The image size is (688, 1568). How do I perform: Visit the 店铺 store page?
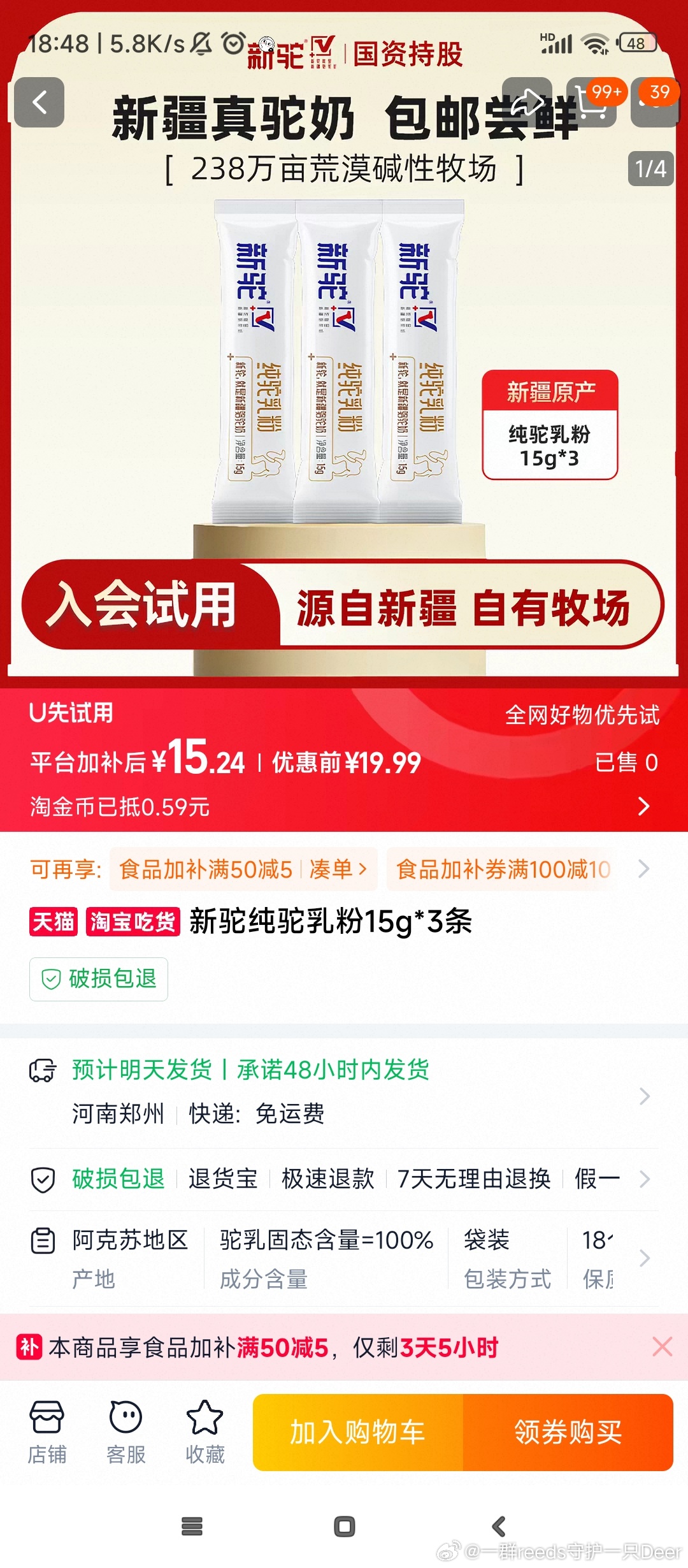pyautogui.click(x=47, y=1432)
